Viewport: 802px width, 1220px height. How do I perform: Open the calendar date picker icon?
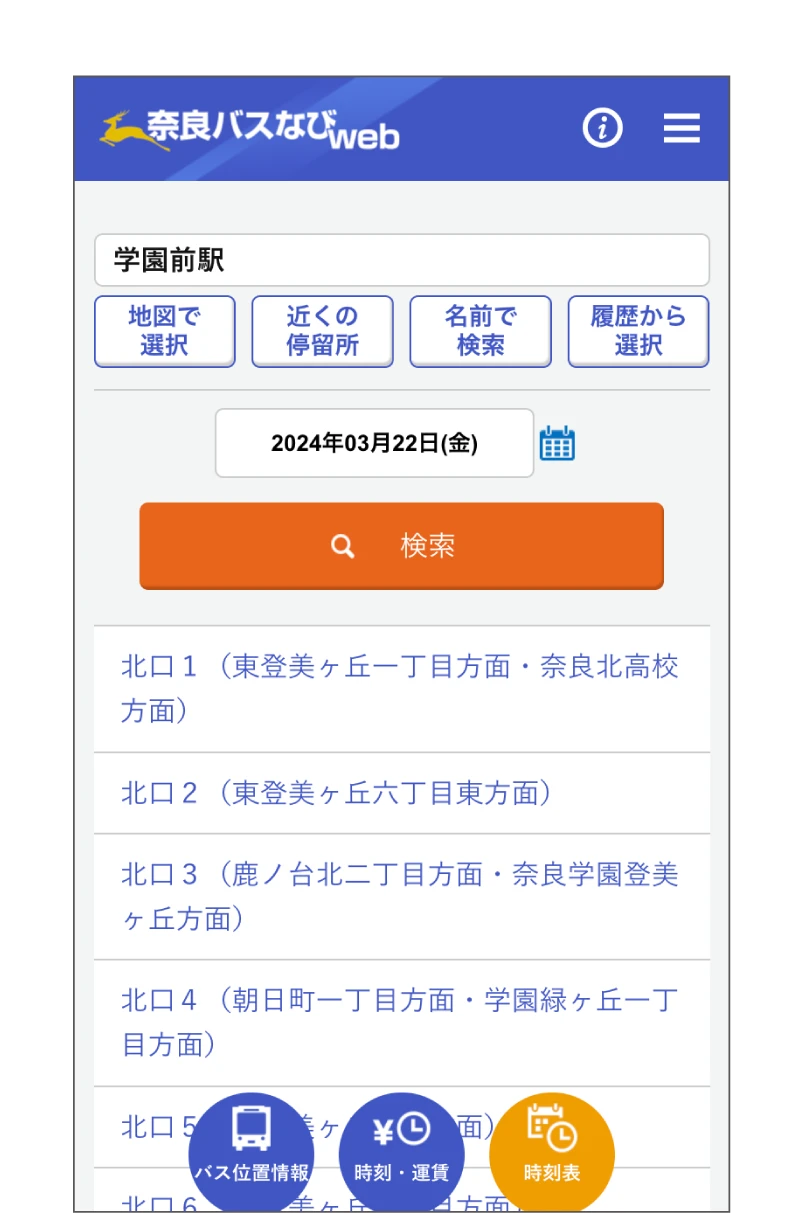click(558, 443)
